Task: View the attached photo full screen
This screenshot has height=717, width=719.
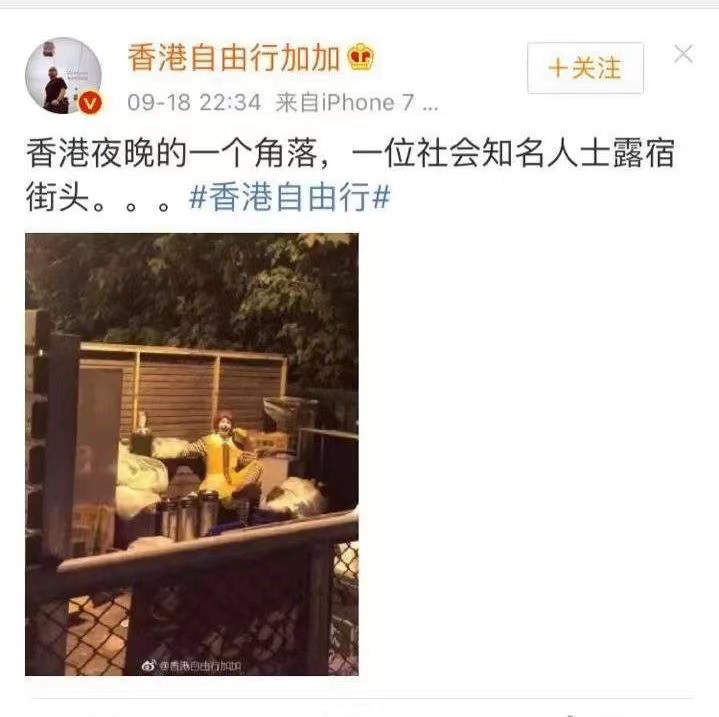Action: click(x=192, y=455)
